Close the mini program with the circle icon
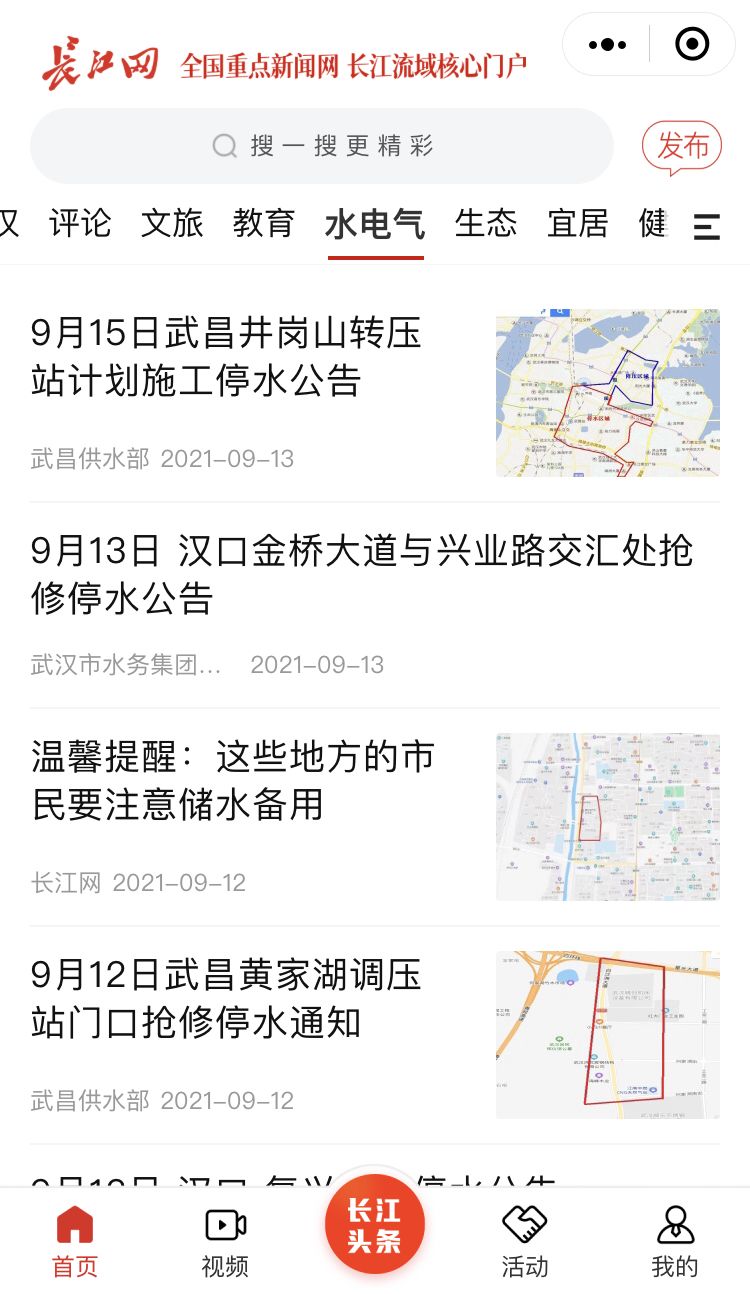Screen dimensions: 750x1294 tap(692, 45)
